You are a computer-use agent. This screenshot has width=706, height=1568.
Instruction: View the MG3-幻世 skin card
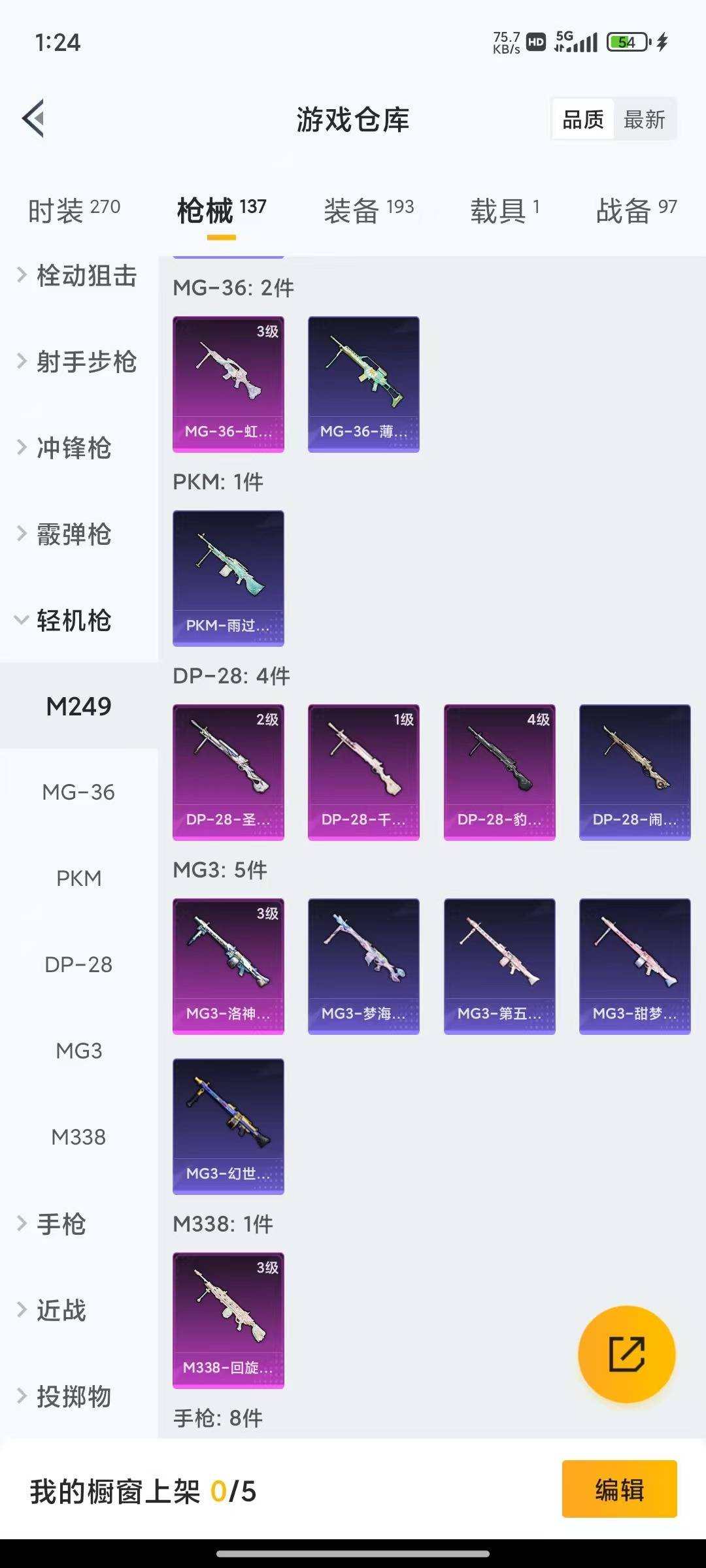[x=228, y=1126]
